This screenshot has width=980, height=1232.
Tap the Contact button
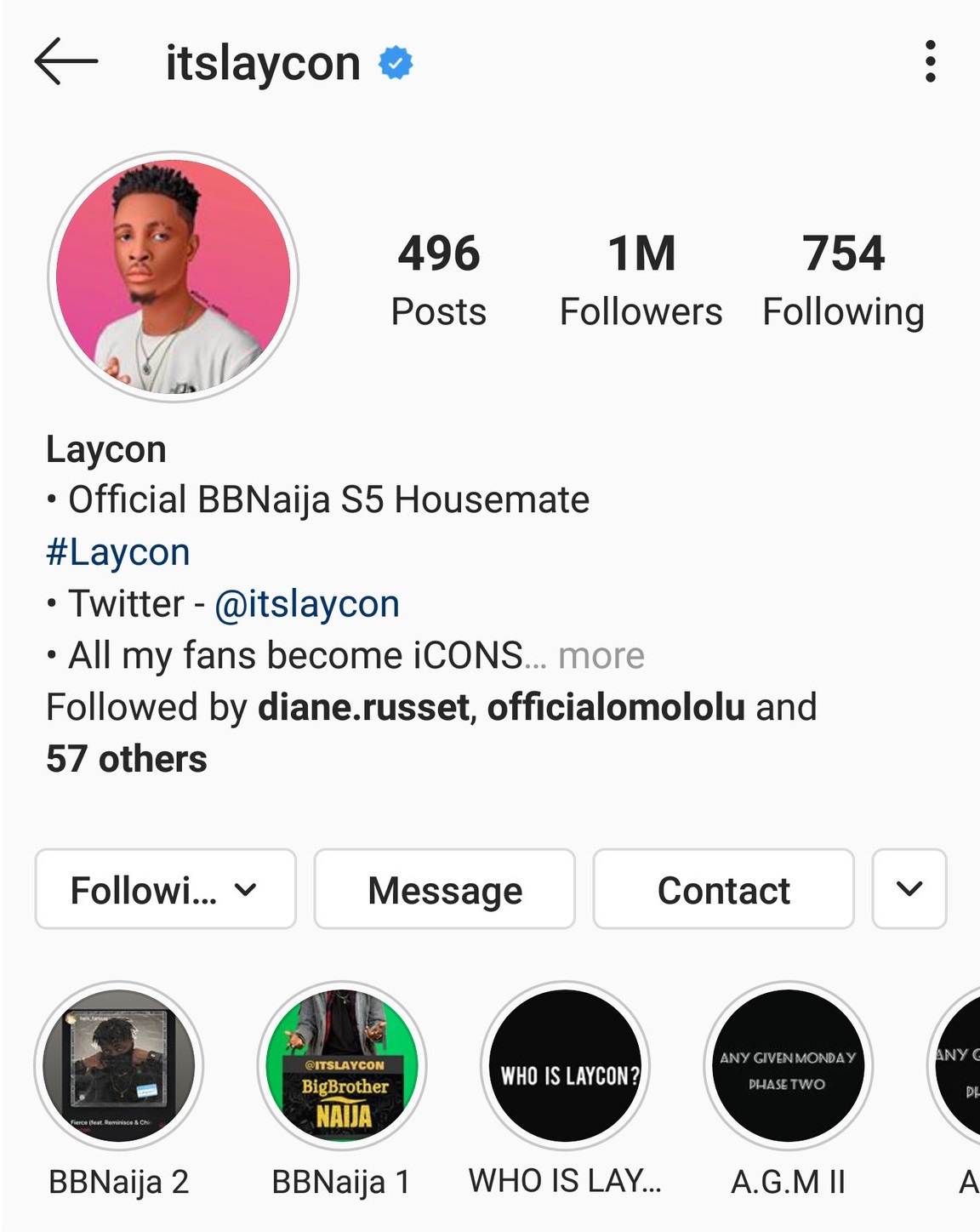pos(723,889)
